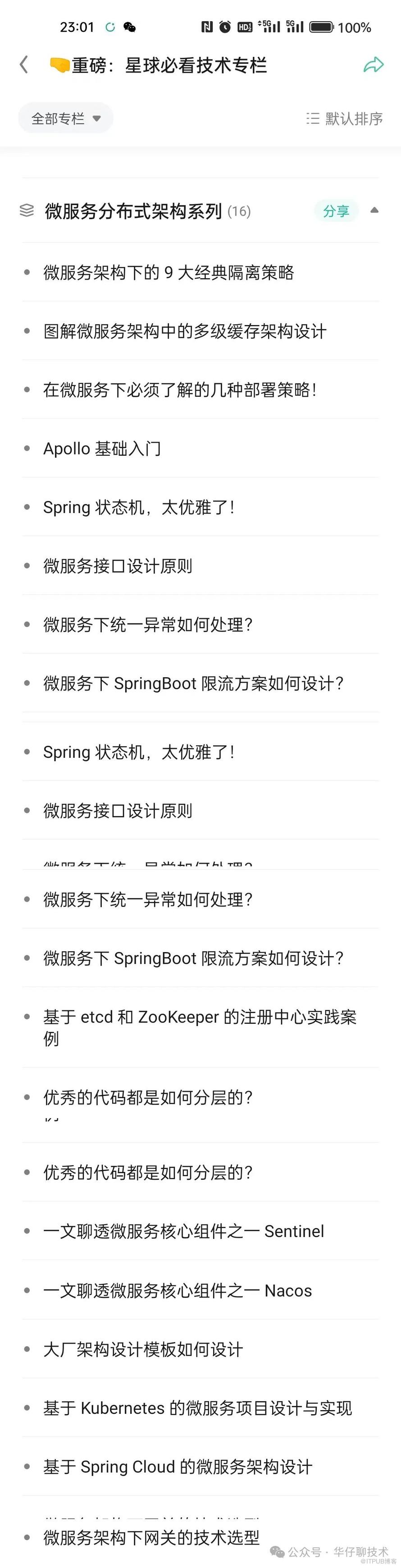Open 基于 Kubernetes 的微服务项目设计与实现
The width and height of the screenshot is (401, 1568).
coord(197,1408)
